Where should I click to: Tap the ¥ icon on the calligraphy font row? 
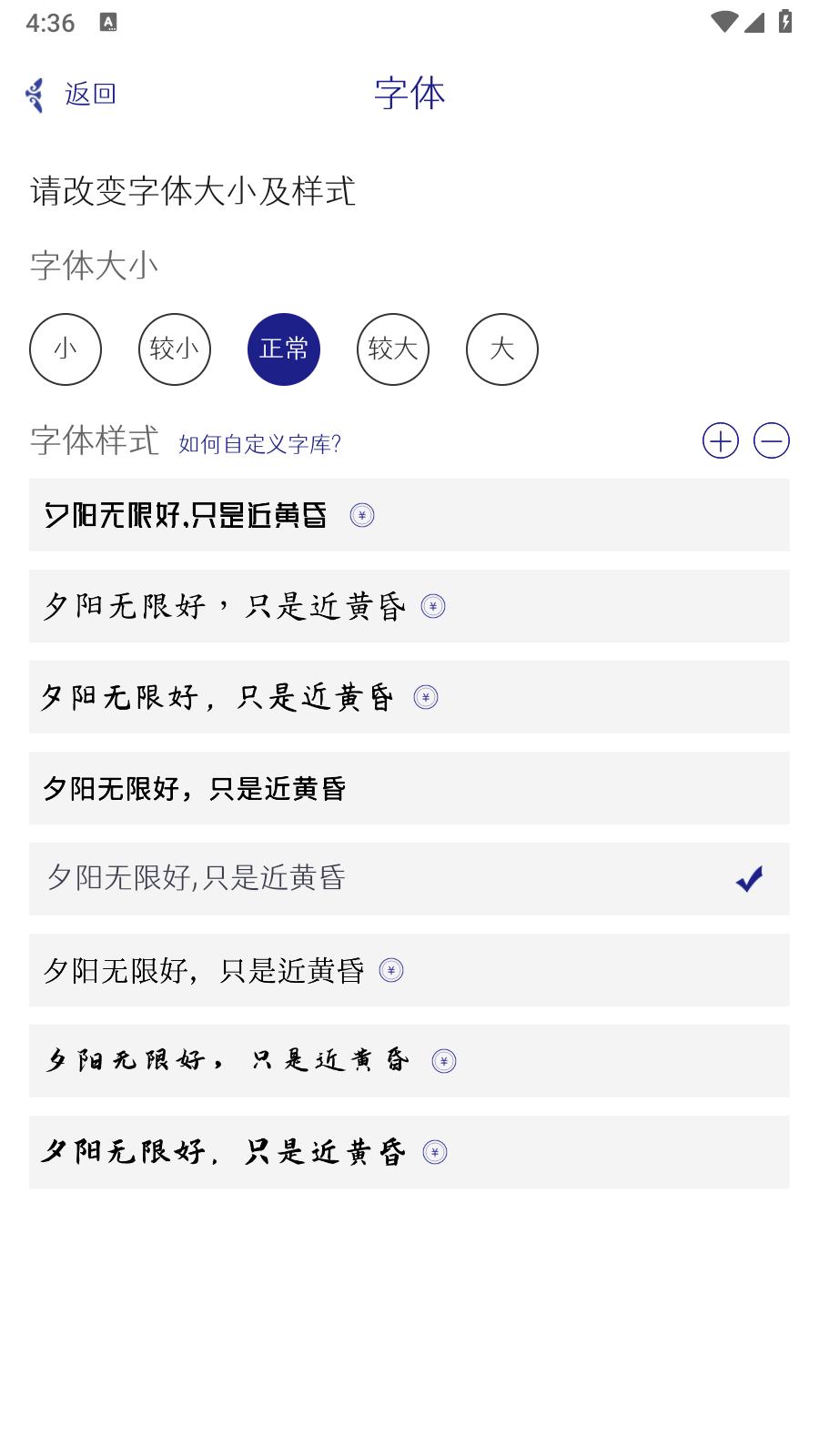pos(443,1060)
